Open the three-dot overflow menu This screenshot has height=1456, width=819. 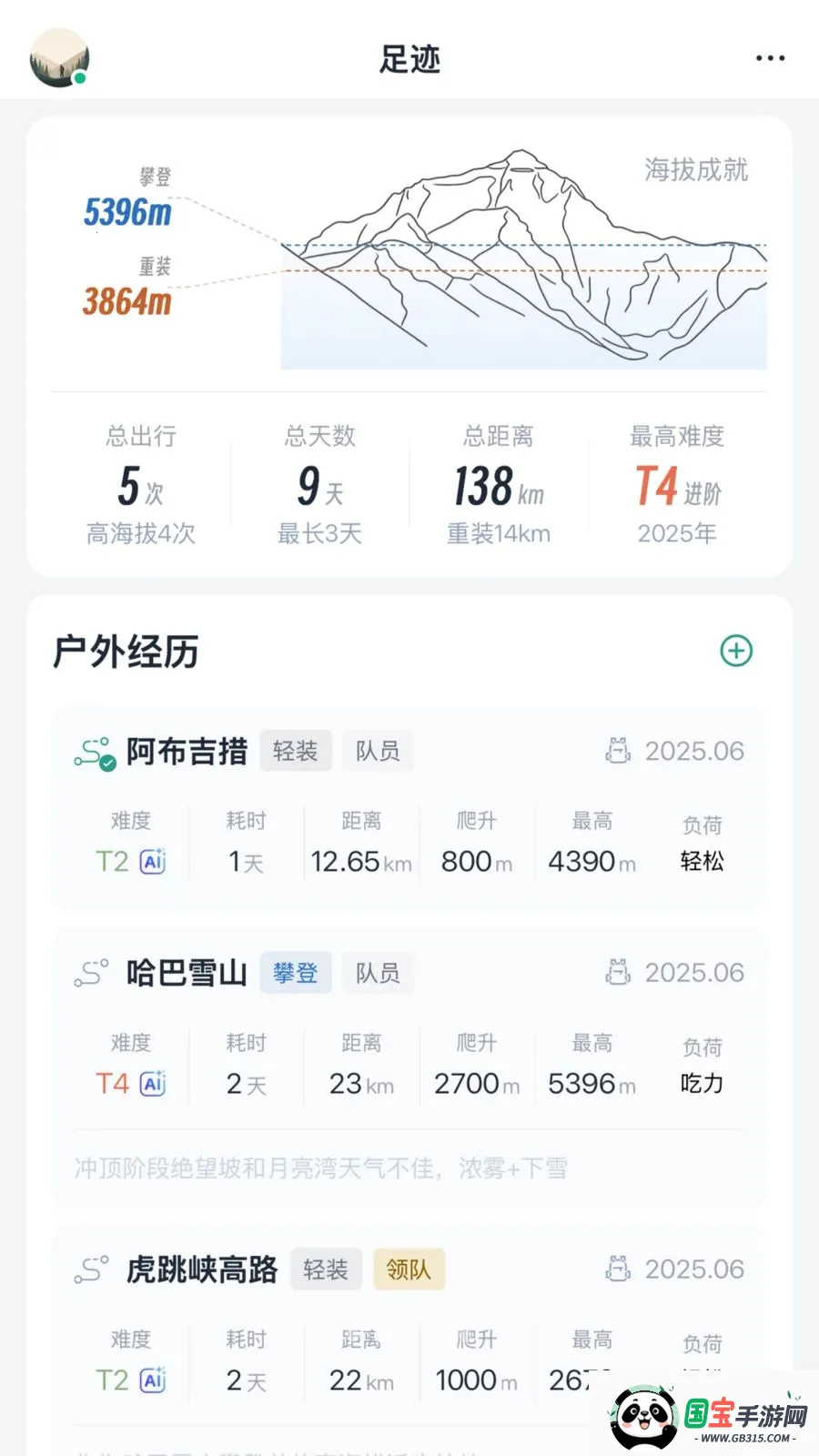tap(770, 58)
